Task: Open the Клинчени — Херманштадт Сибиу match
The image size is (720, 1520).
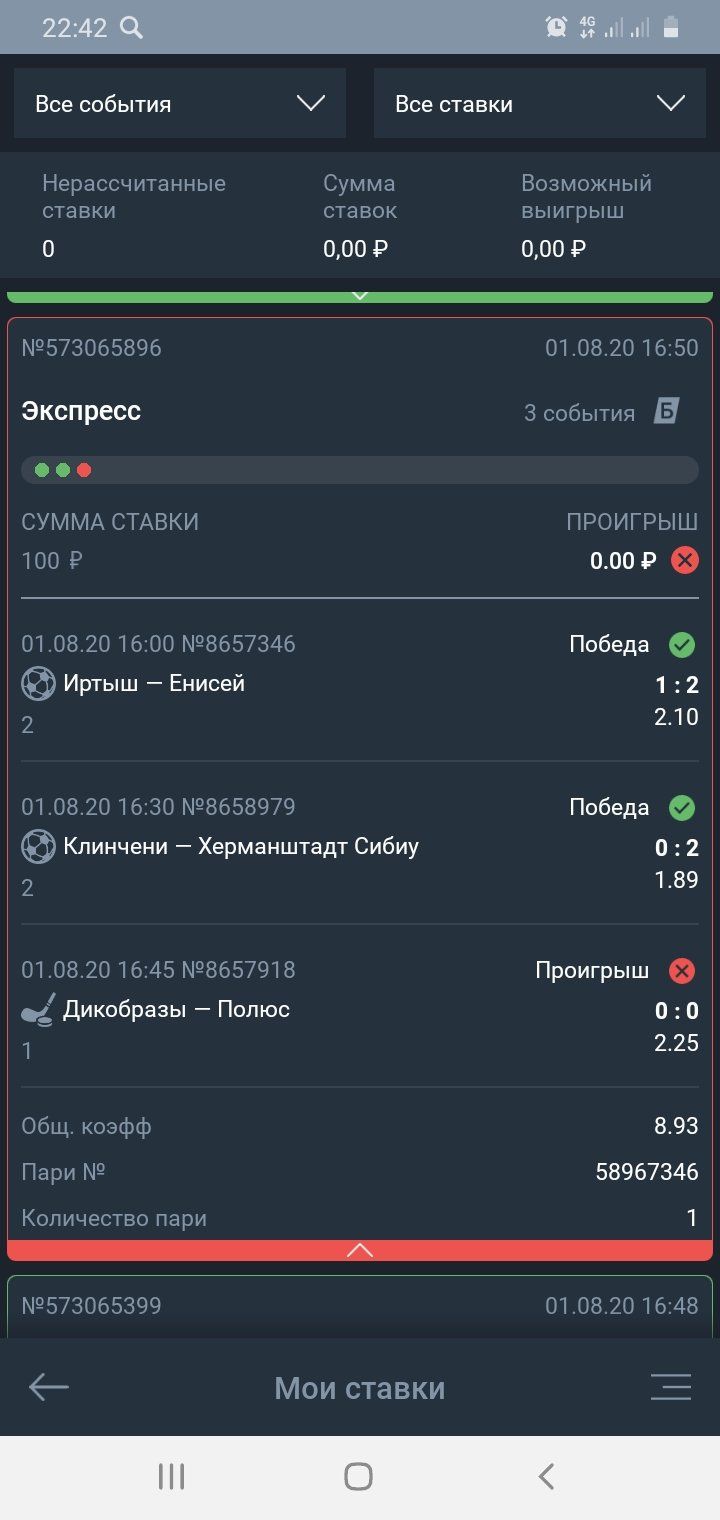Action: coord(240,847)
